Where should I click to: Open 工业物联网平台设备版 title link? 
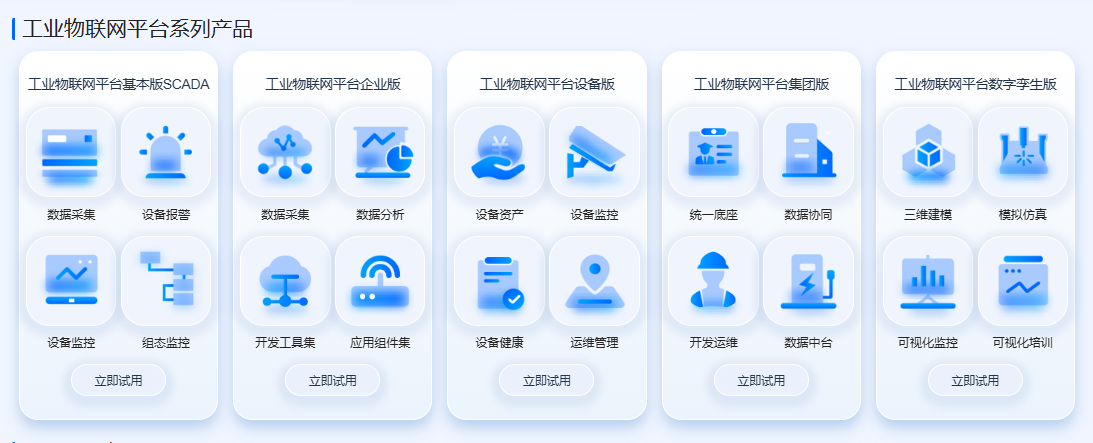click(547, 85)
